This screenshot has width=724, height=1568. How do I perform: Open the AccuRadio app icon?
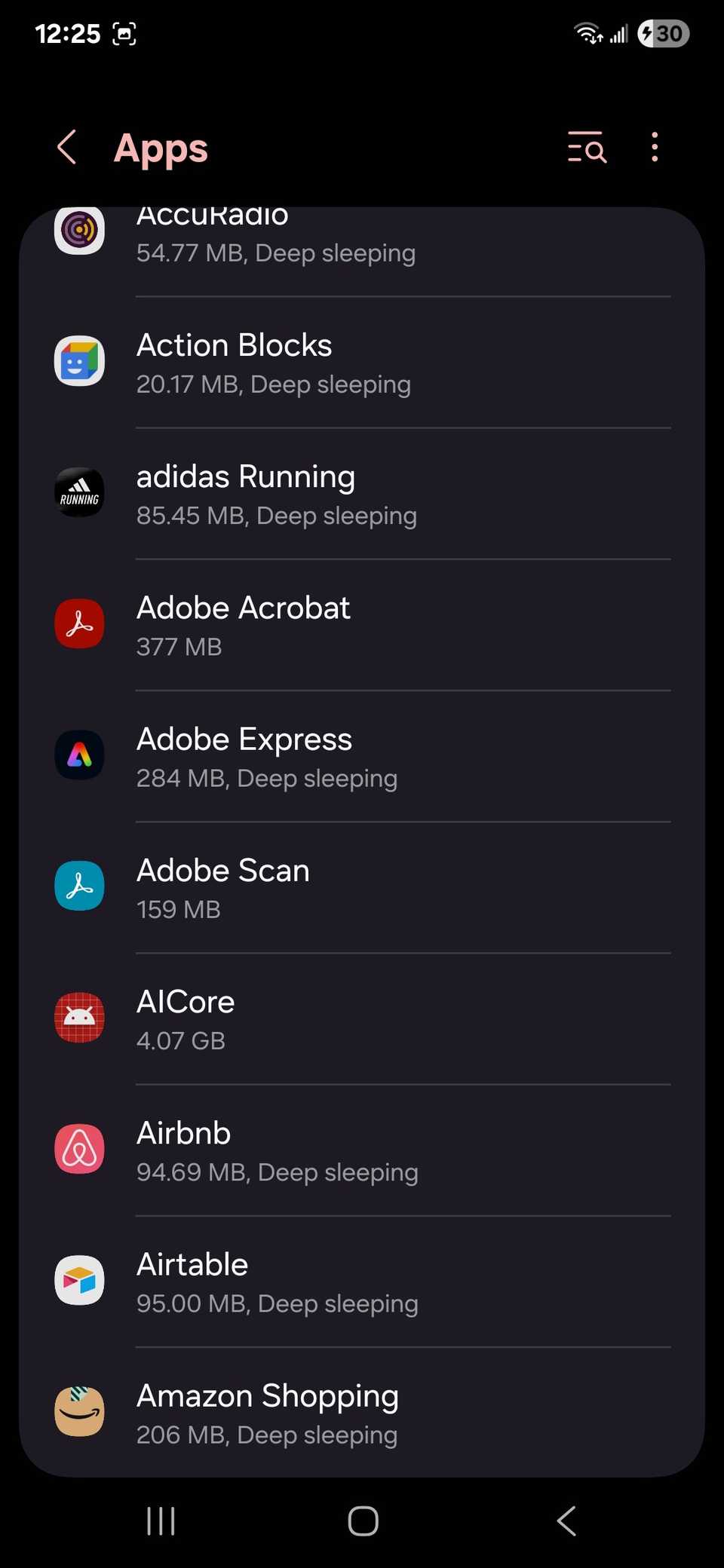pos(79,231)
